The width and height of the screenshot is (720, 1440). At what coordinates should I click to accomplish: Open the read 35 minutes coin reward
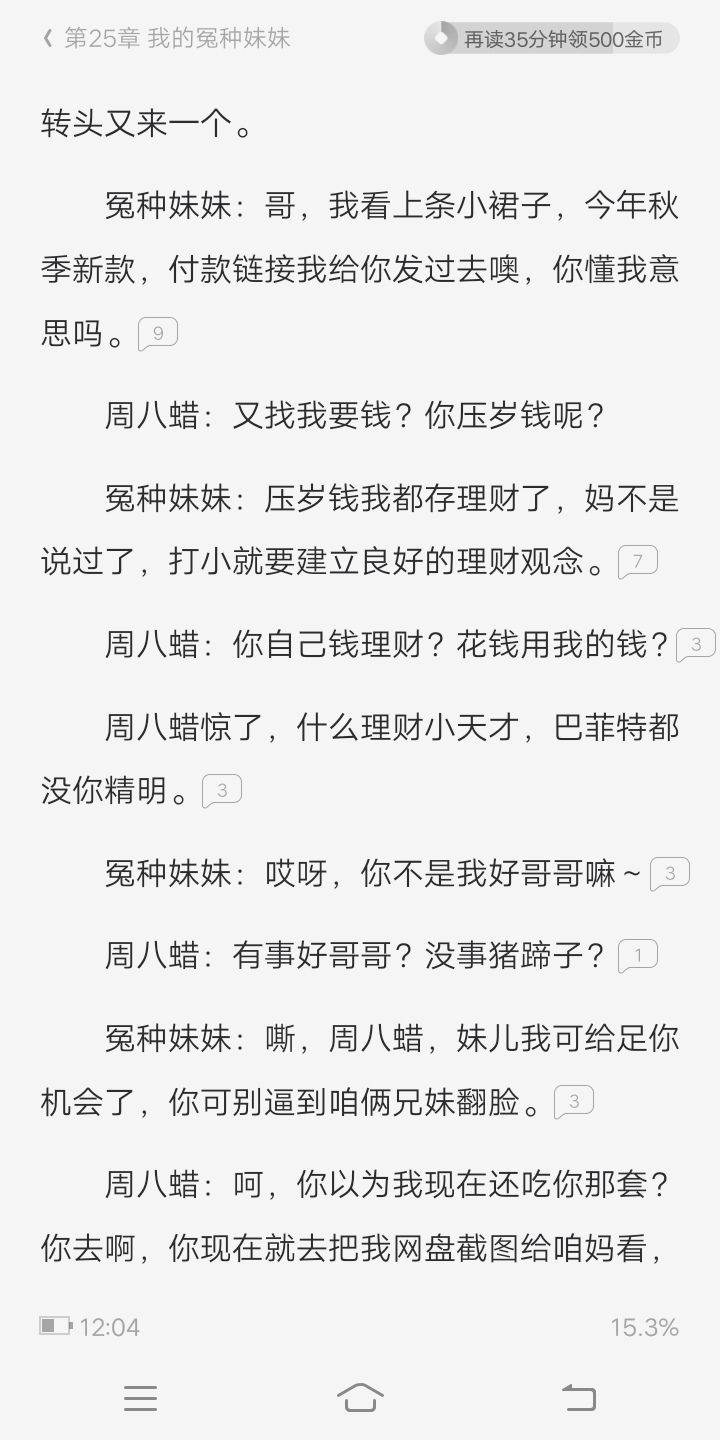point(551,39)
